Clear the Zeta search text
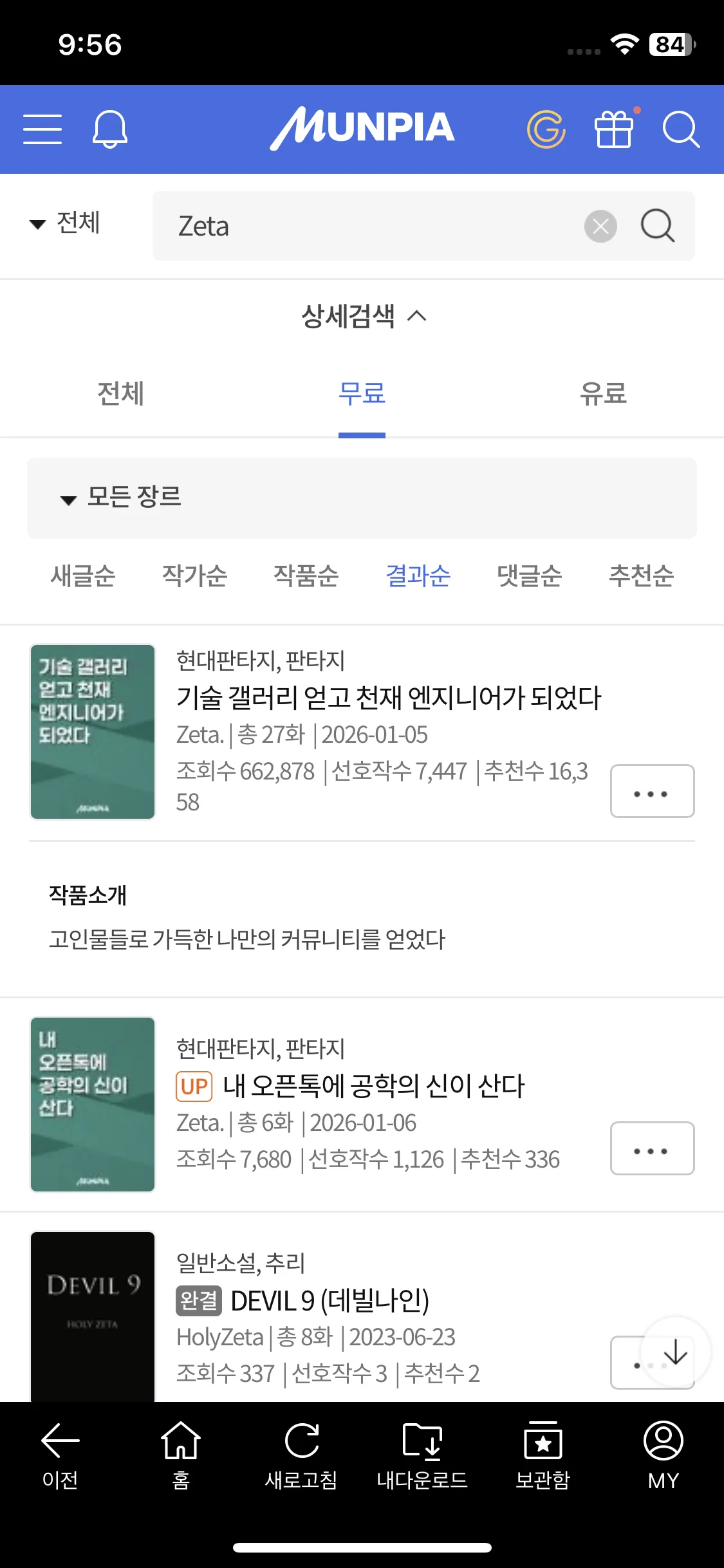The width and height of the screenshot is (724, 1568). point(600,227)
